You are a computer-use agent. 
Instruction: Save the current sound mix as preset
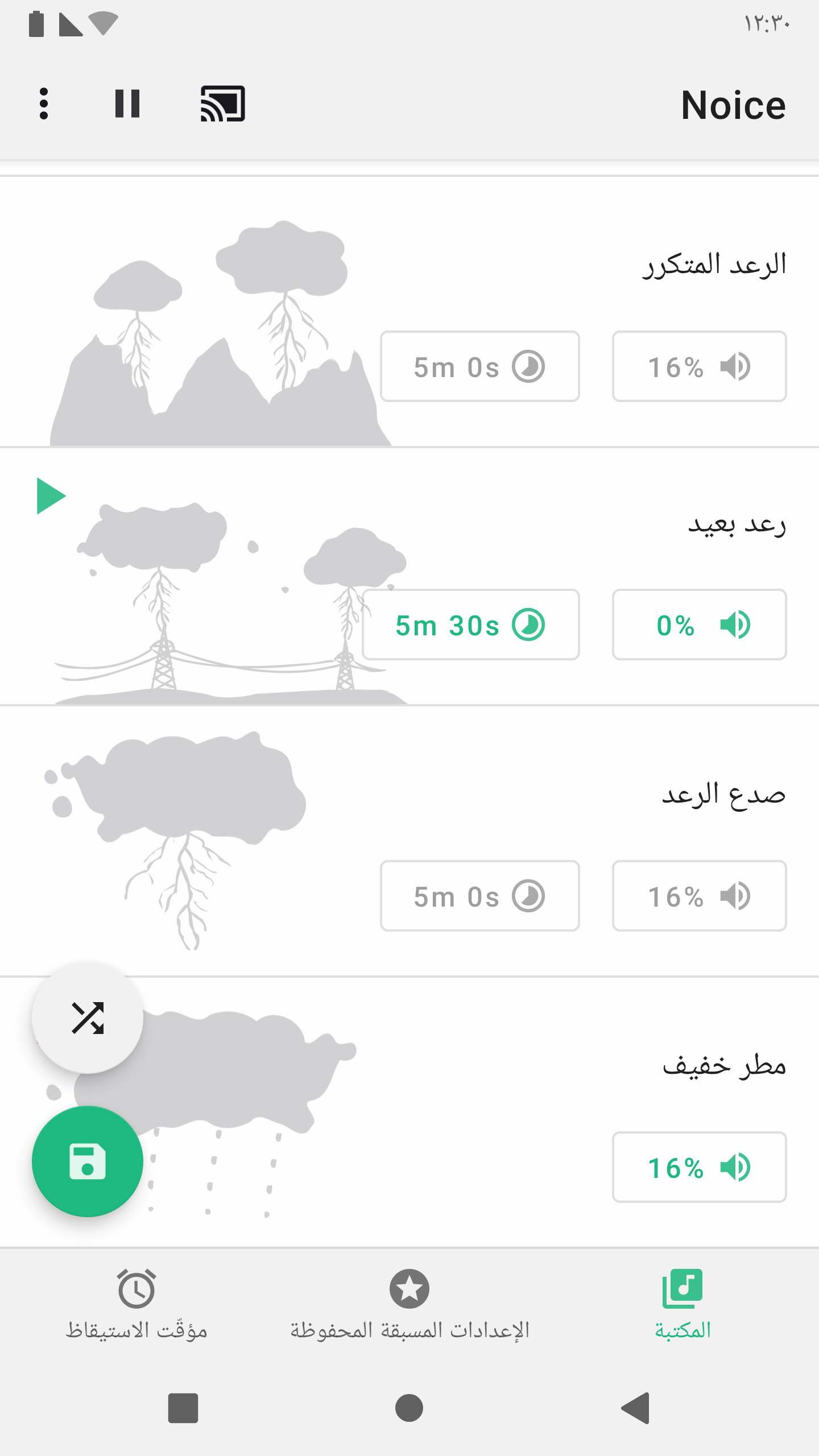tap(88, 1161)
